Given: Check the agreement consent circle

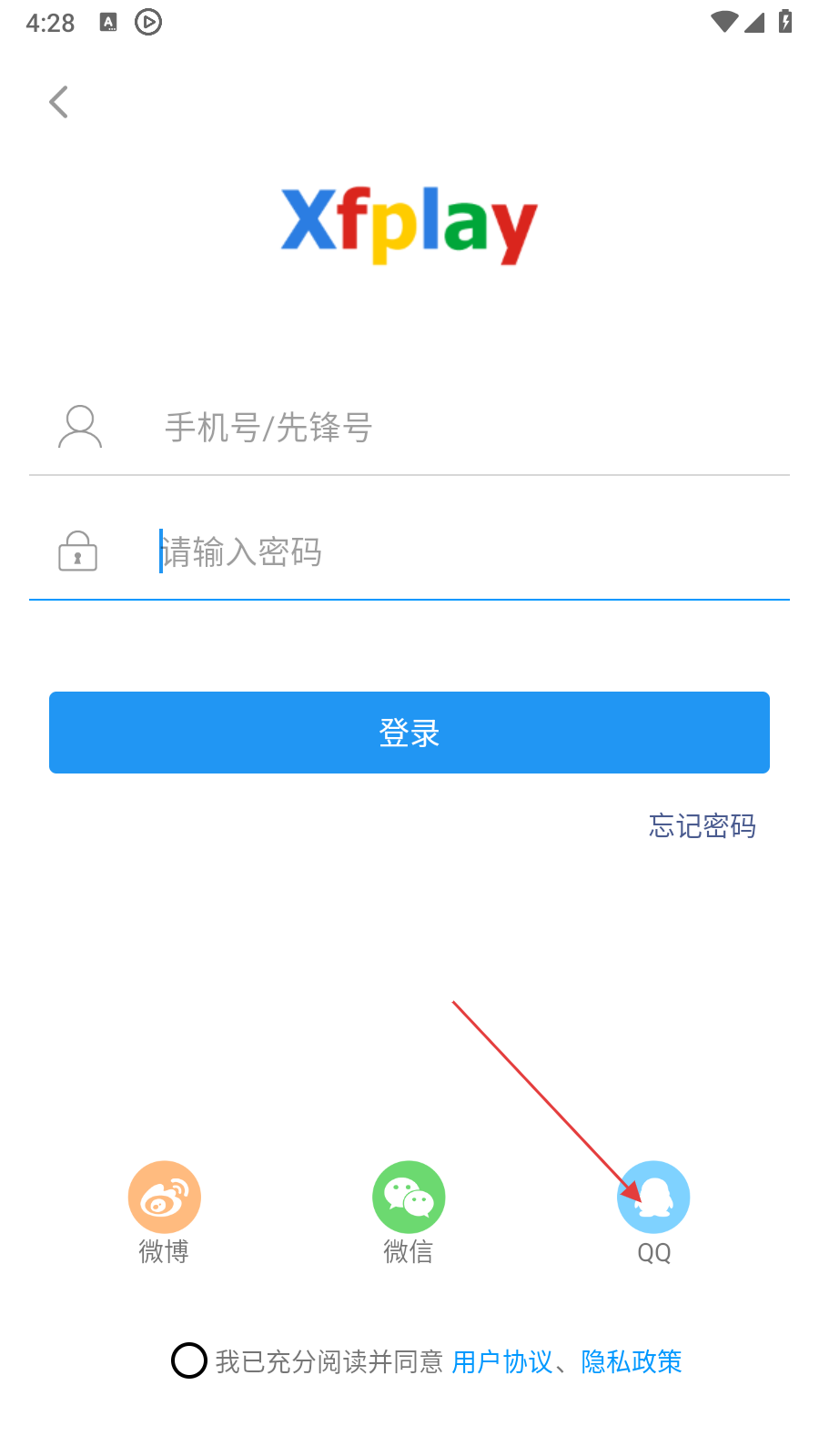Looking at the screenshot, I should point(189,1361).
